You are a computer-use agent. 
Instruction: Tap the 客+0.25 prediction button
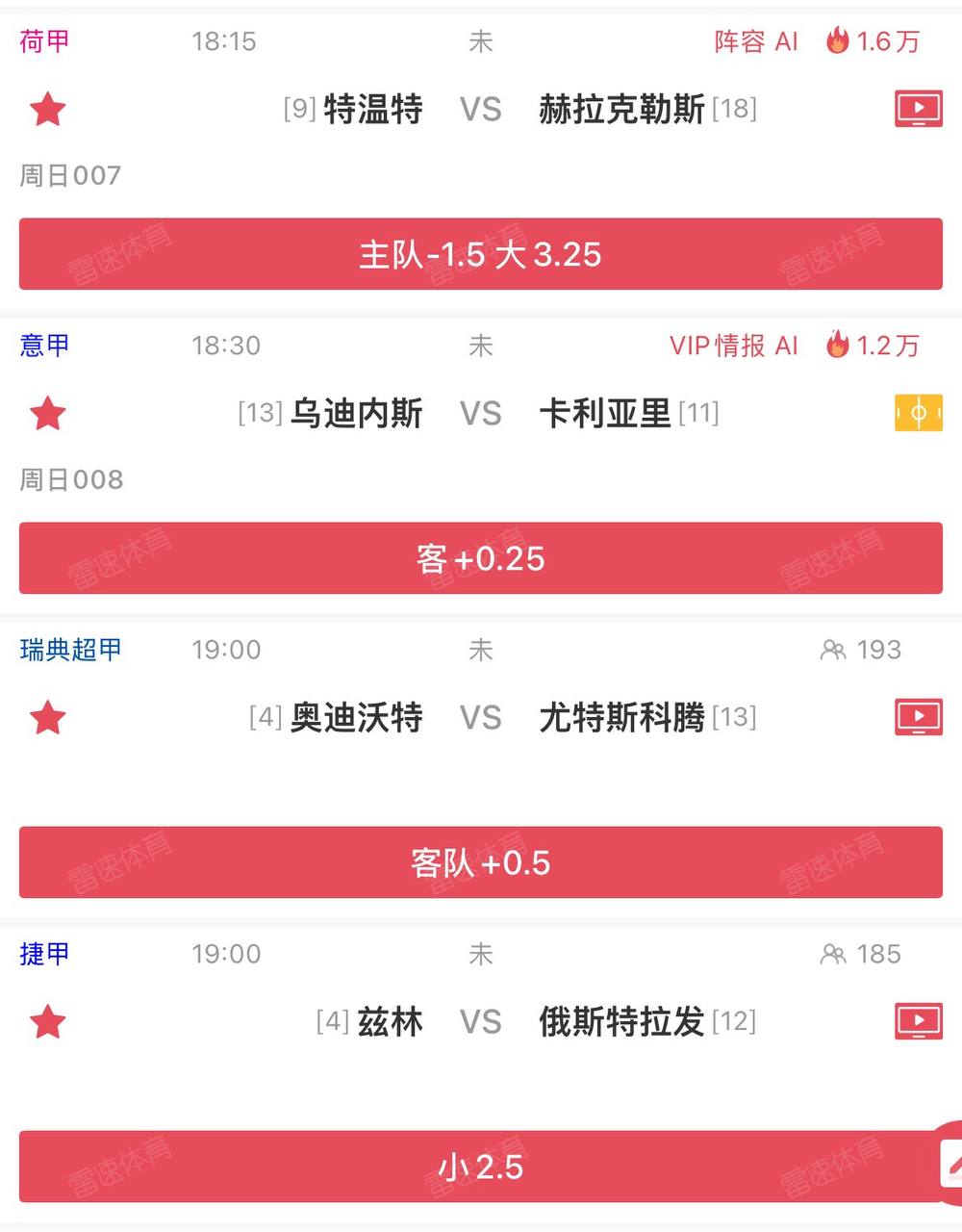[x=480, y=558]
